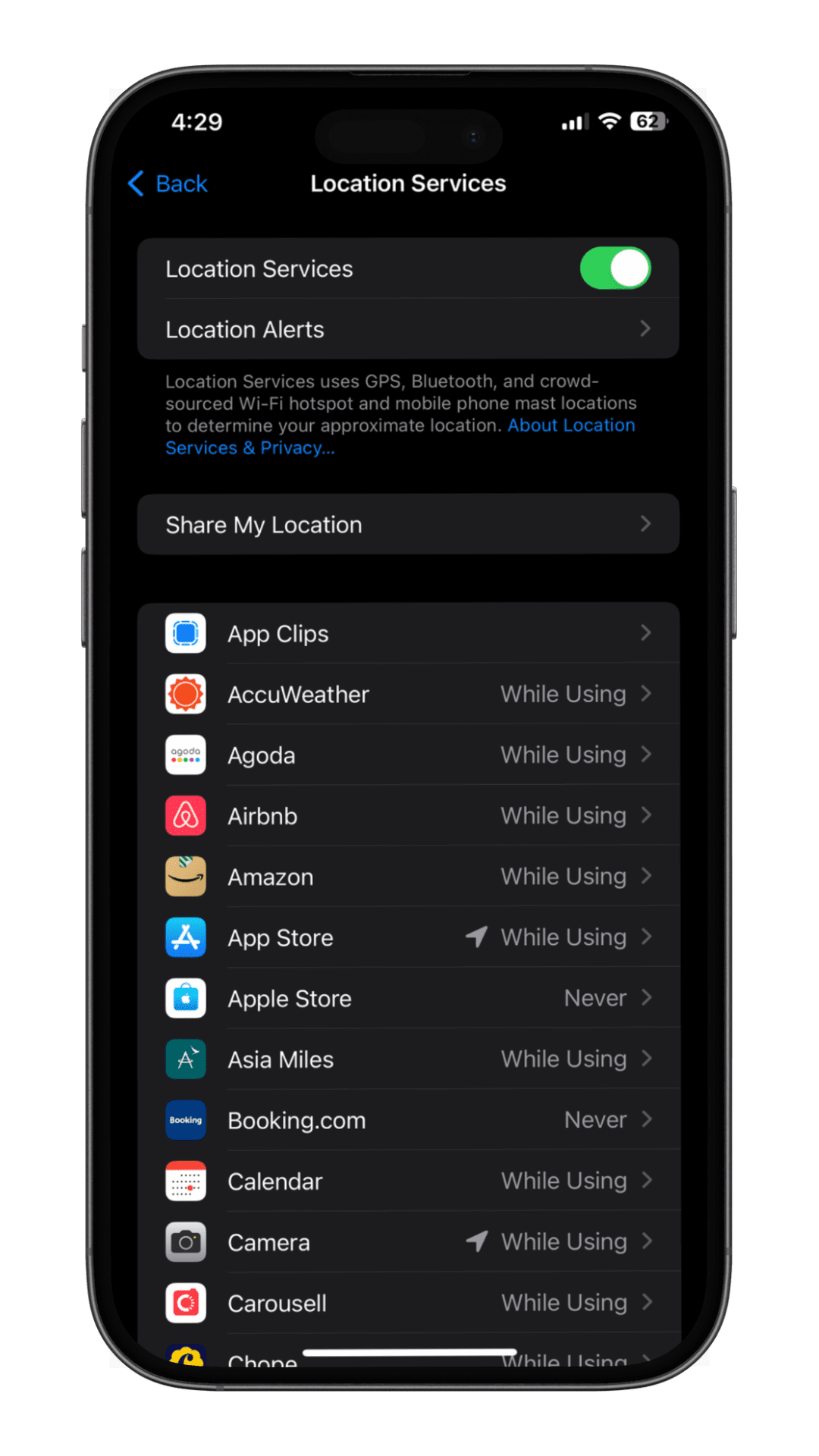Open Calendar location permission
This screenshot has width=819, height=1456.
(408, 1181)
